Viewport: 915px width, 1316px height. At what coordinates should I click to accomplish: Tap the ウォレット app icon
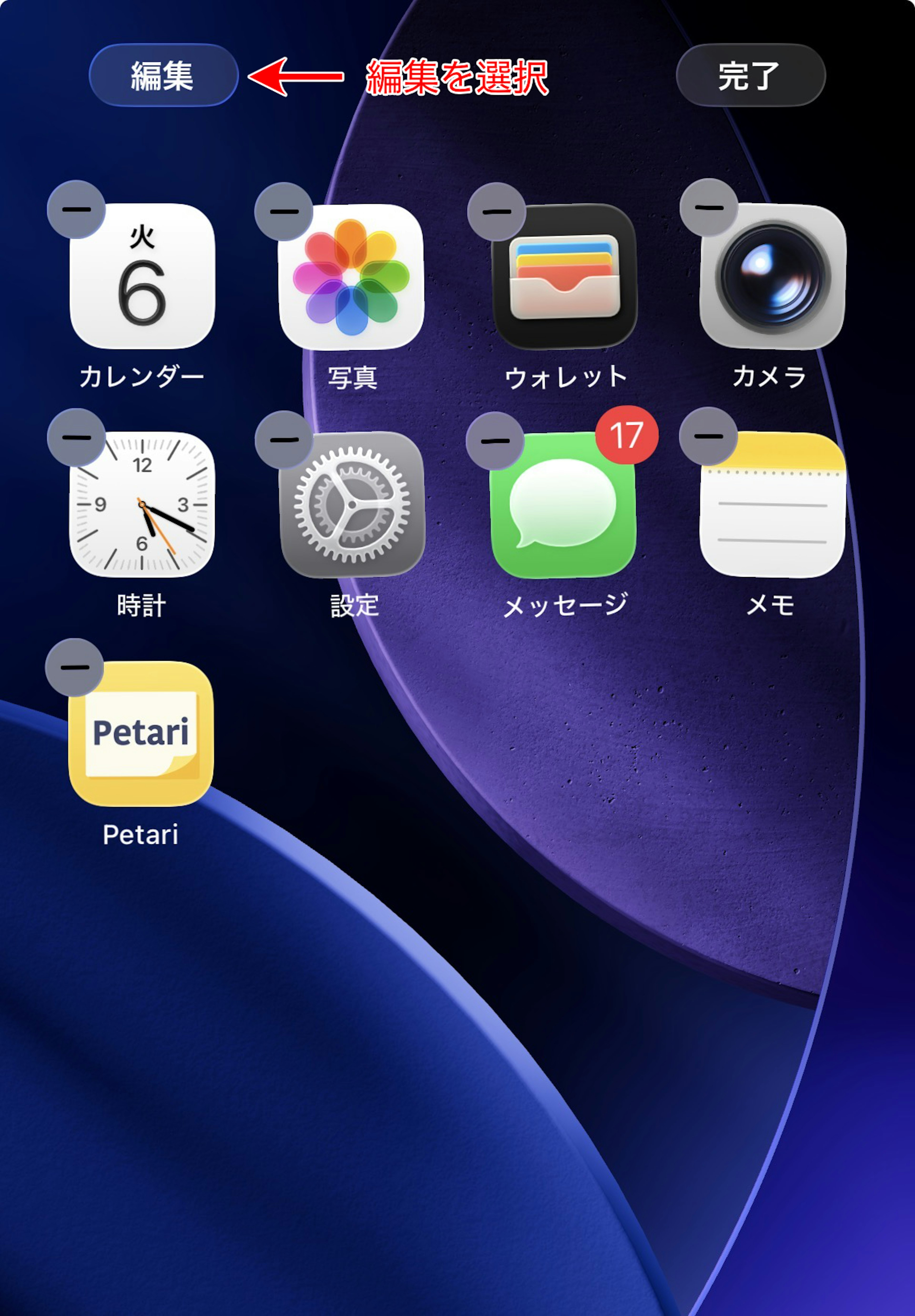point(564,277)
